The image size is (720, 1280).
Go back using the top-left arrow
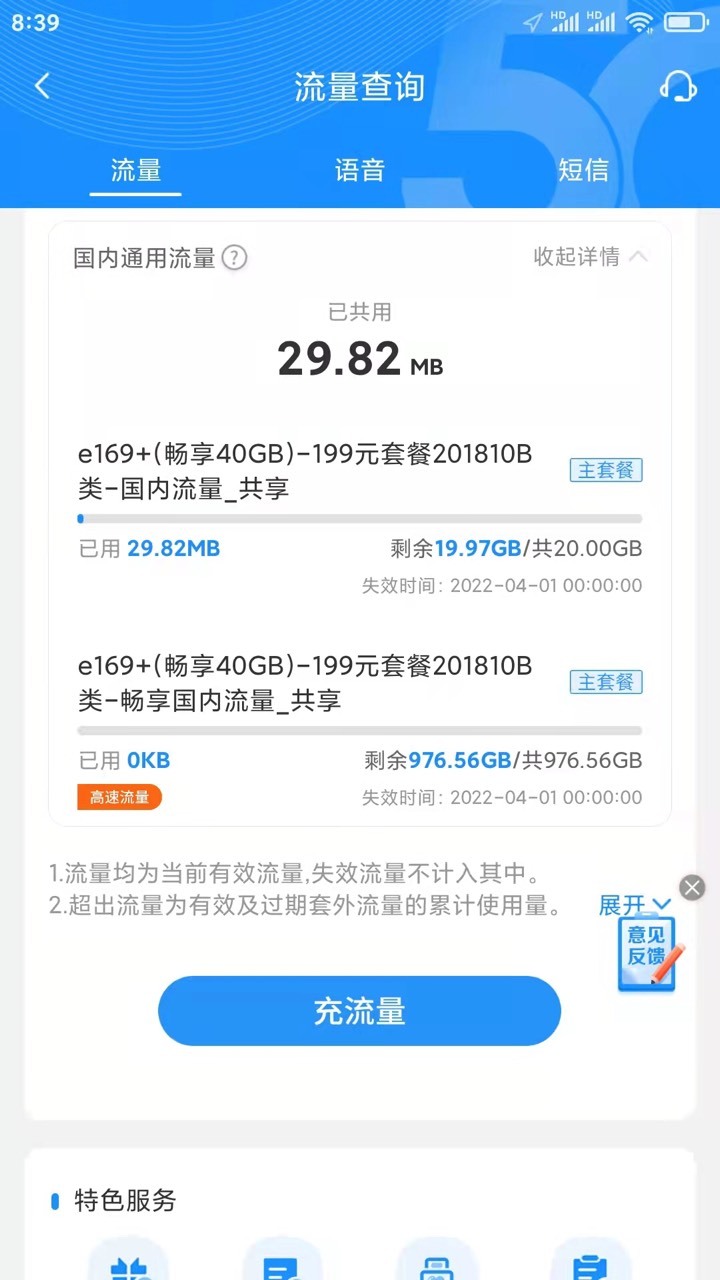pyautogui.click(x=42, y=86)
